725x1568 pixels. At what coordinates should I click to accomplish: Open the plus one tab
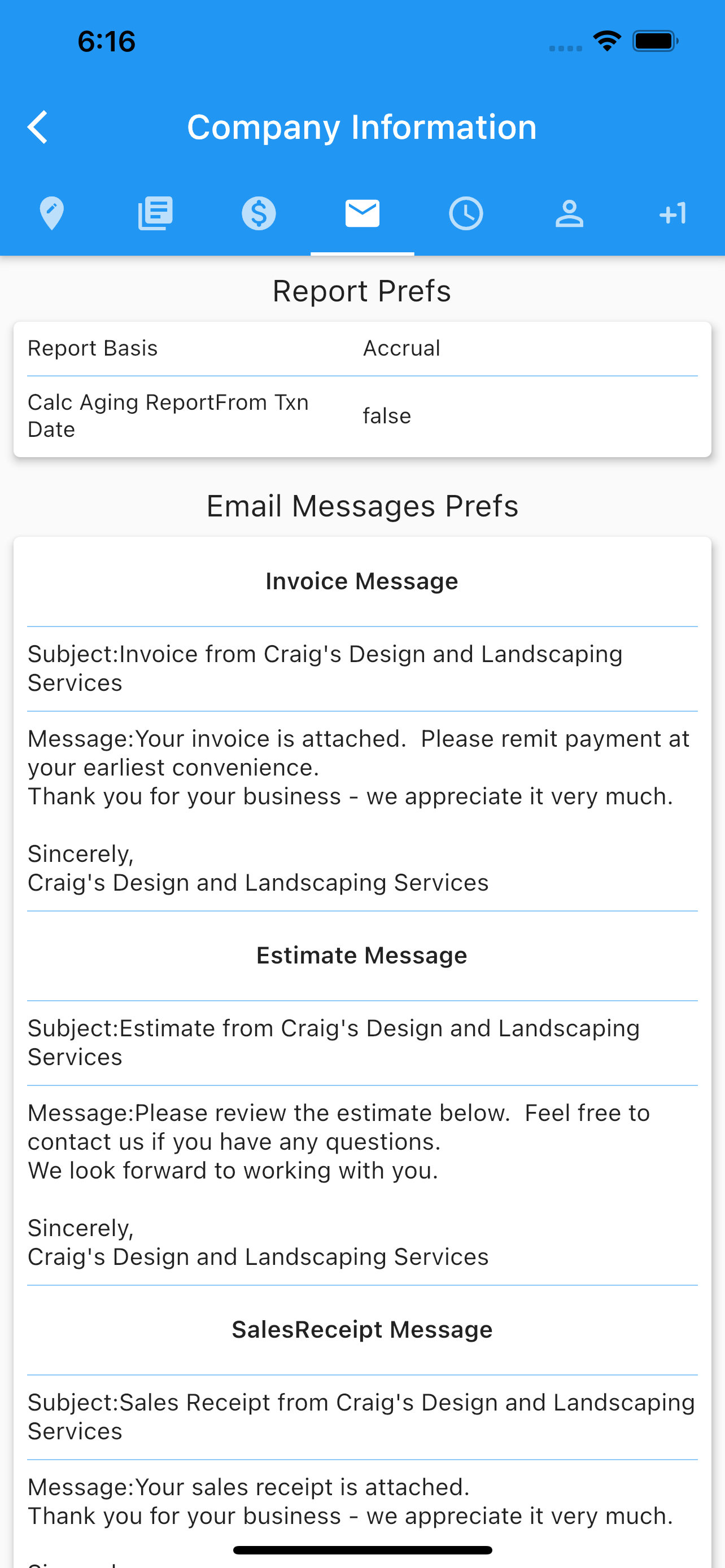point(673,214)
